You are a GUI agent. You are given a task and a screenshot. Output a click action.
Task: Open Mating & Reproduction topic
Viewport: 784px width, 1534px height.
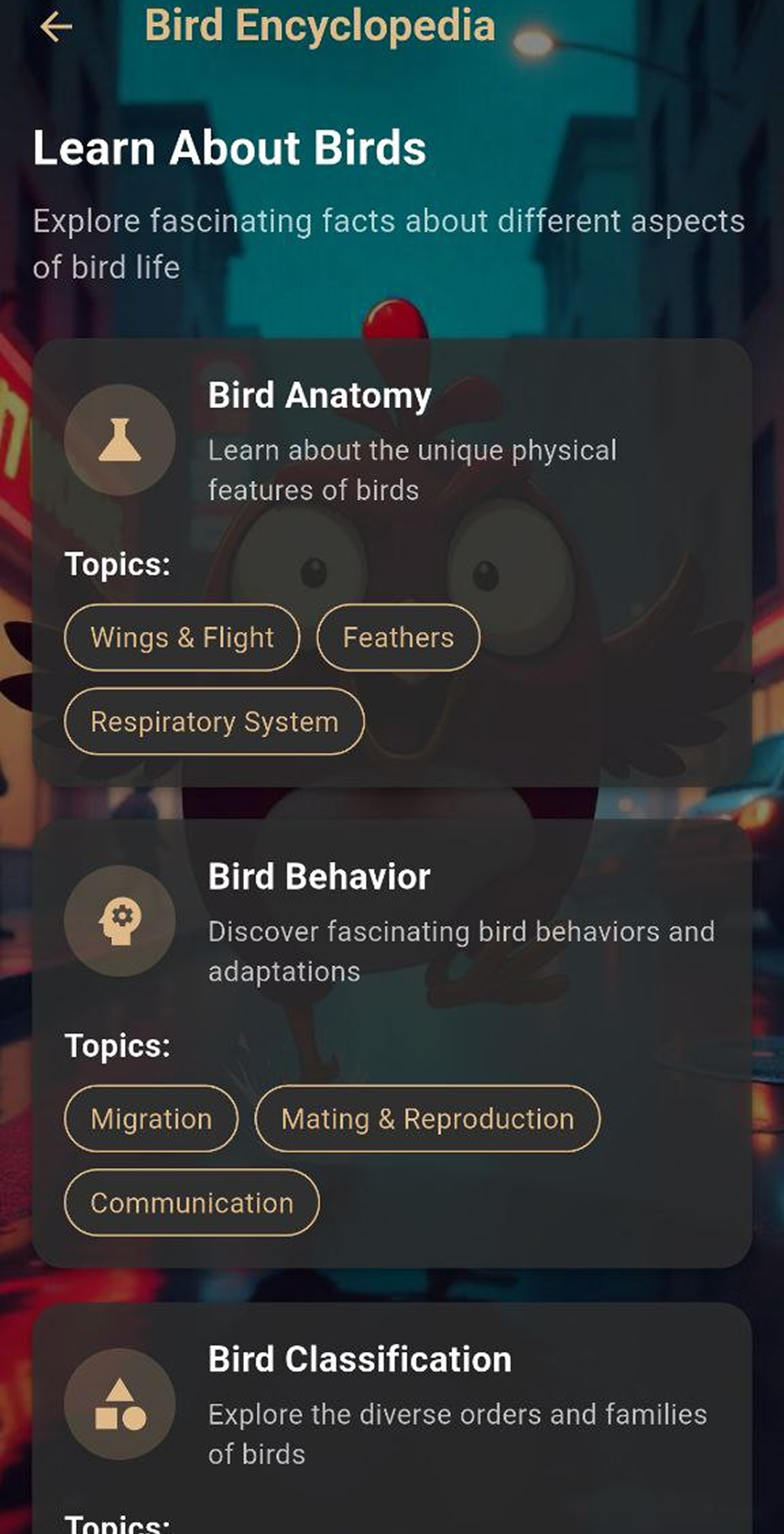428,1119
